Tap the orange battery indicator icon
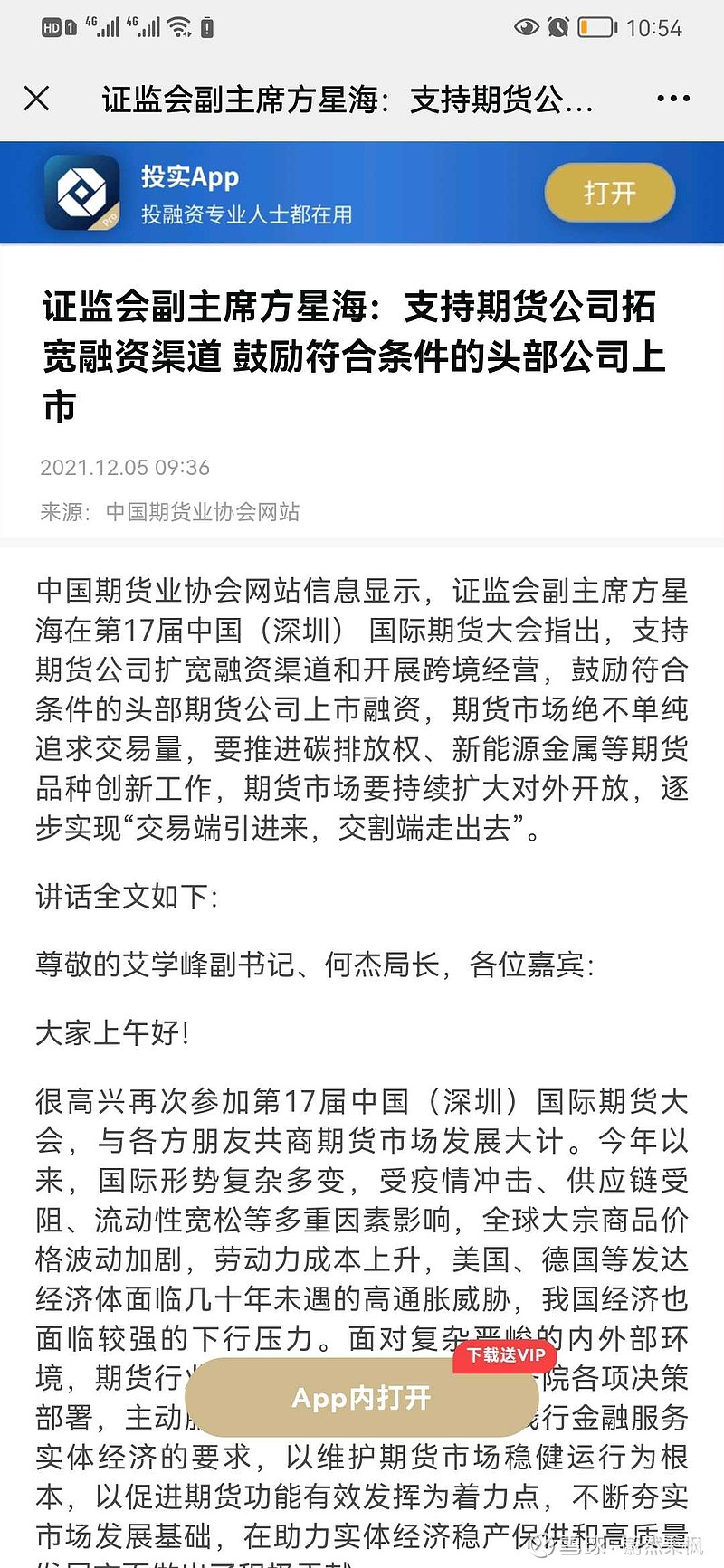 pyautogui.click(x=598, y=27)
